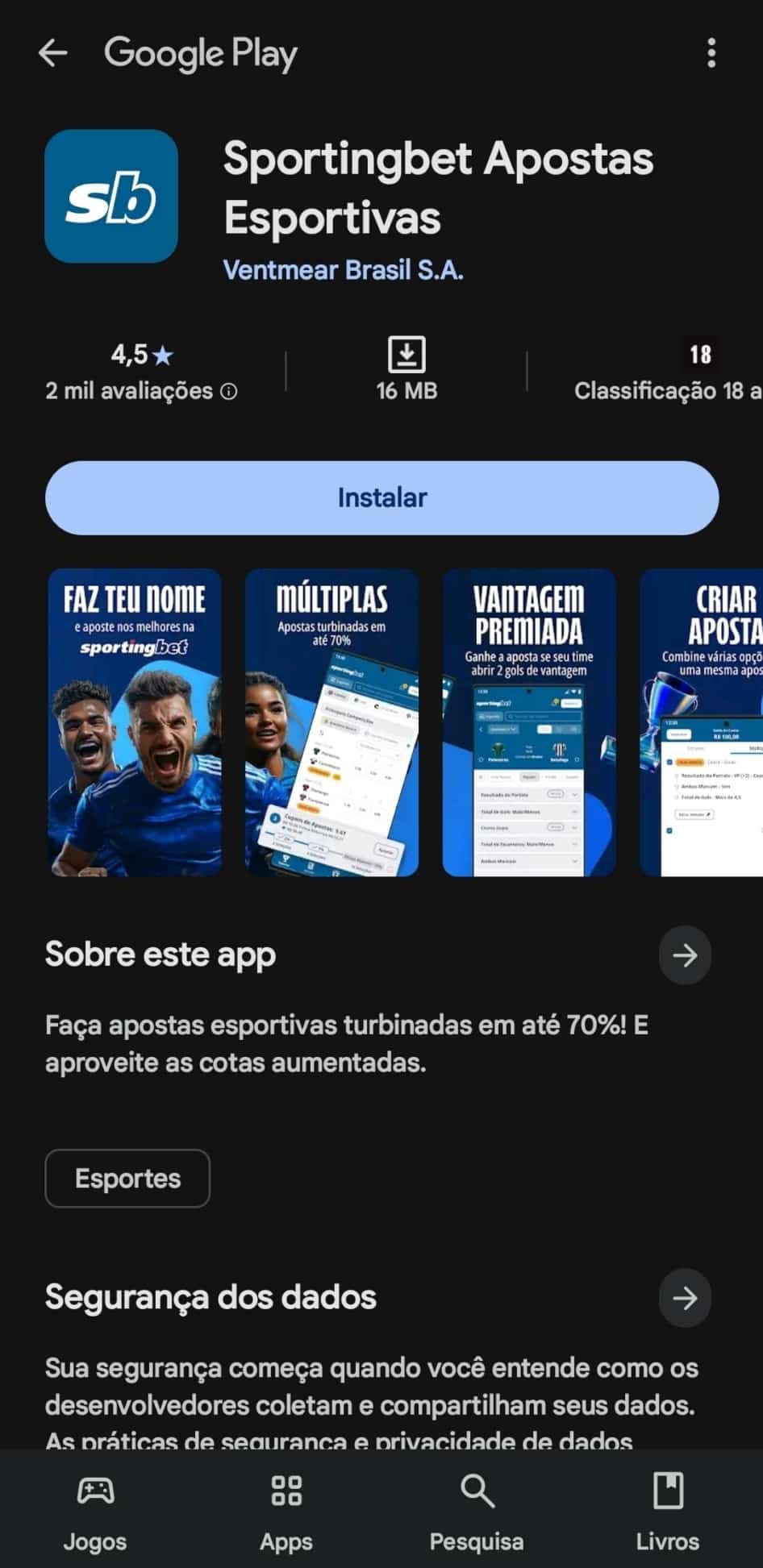Select the Esportes category chip

[127, 1178]
